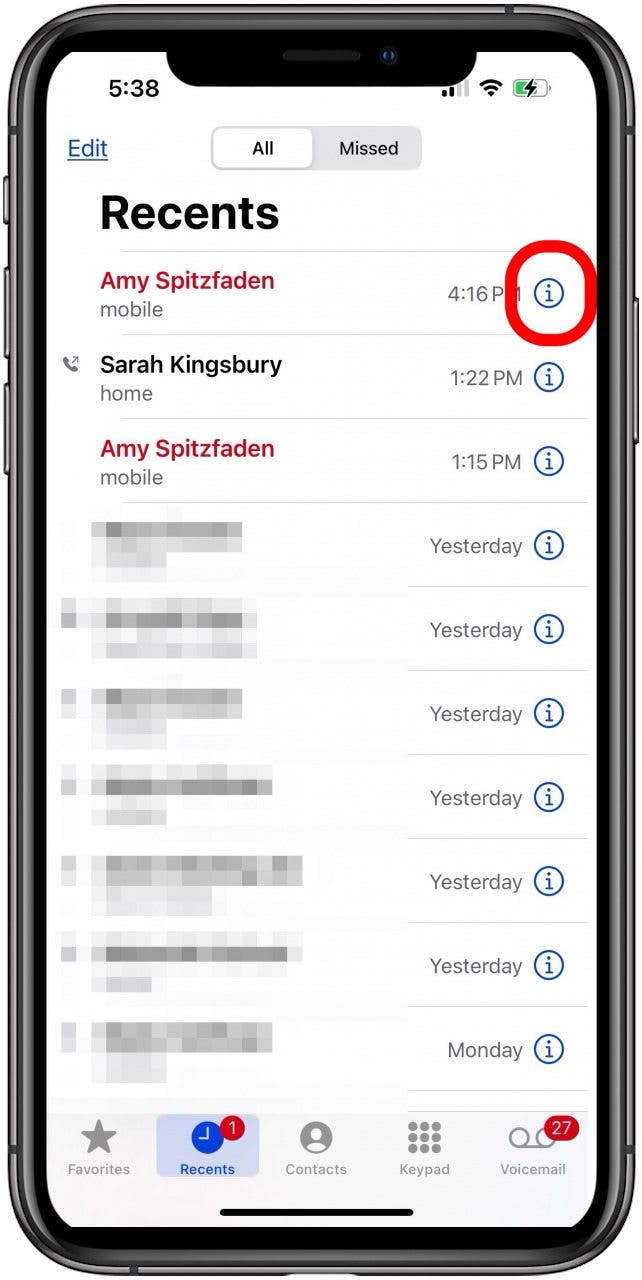This screenshot has width=642, height=1280.
Task: Open info for Amy Spitzfaden's 1:15 PM call
Action: [x=549, y=461]
